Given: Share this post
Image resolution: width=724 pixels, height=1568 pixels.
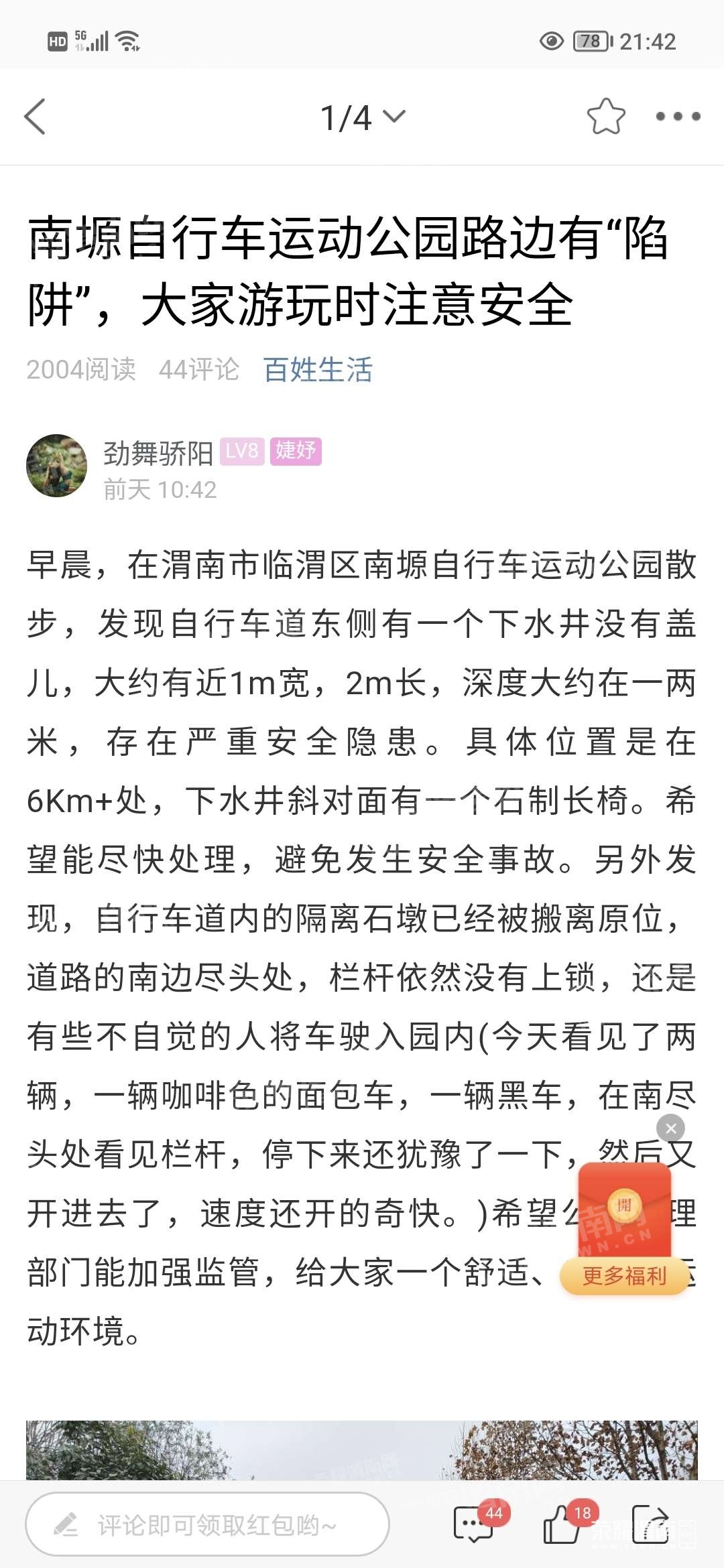Looking at the screenshot, I should [650, 1524].
